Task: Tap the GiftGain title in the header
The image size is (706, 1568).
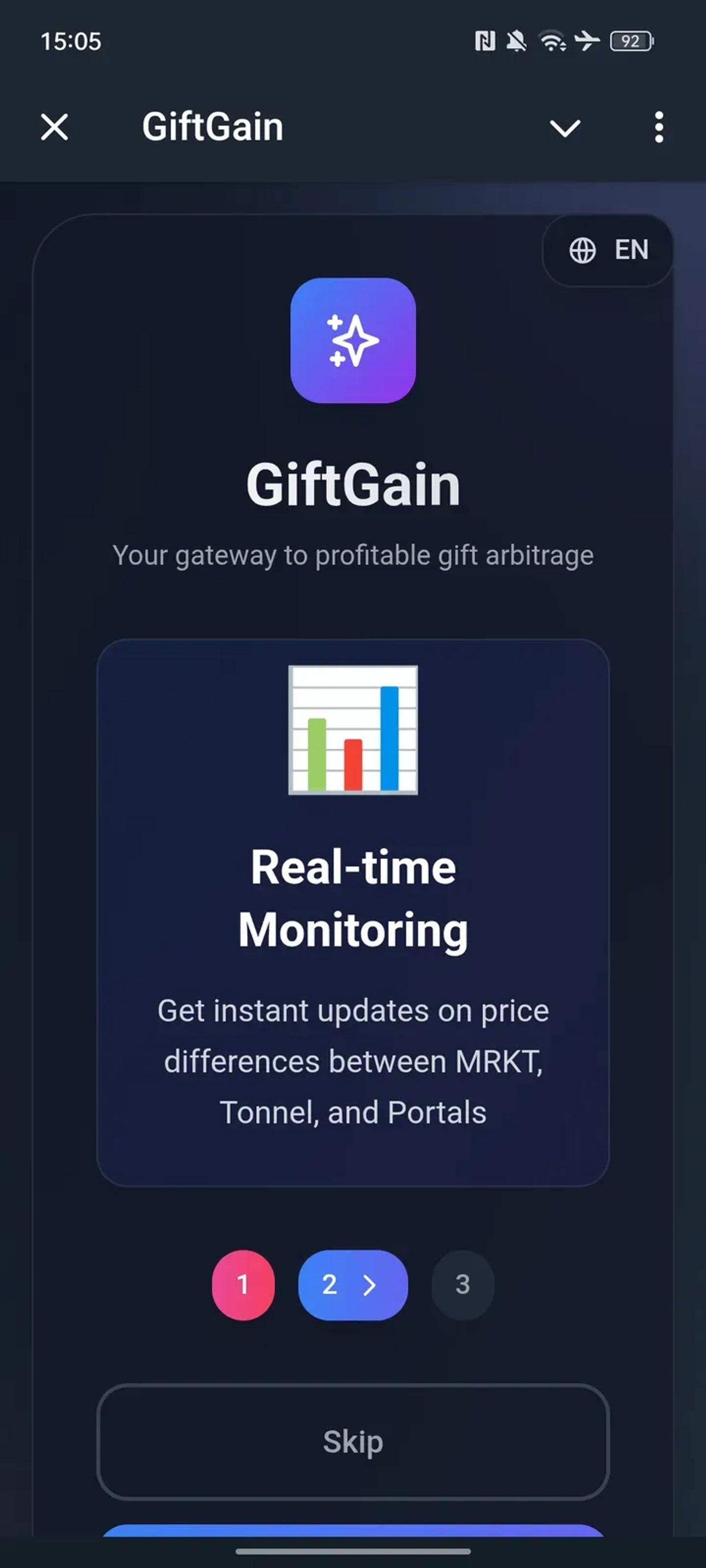Action: coord(211,127)
